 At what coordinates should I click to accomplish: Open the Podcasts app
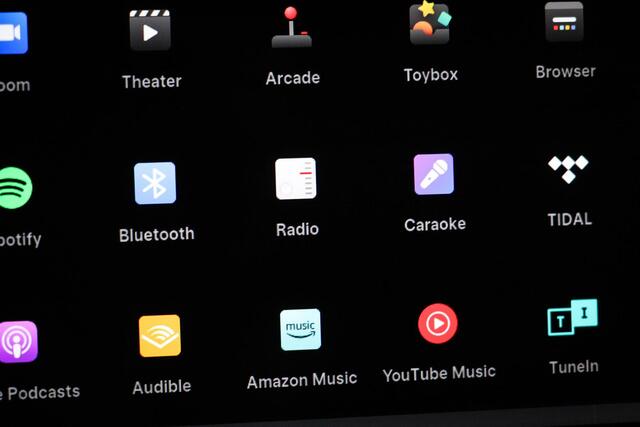[x=16, y=342]
